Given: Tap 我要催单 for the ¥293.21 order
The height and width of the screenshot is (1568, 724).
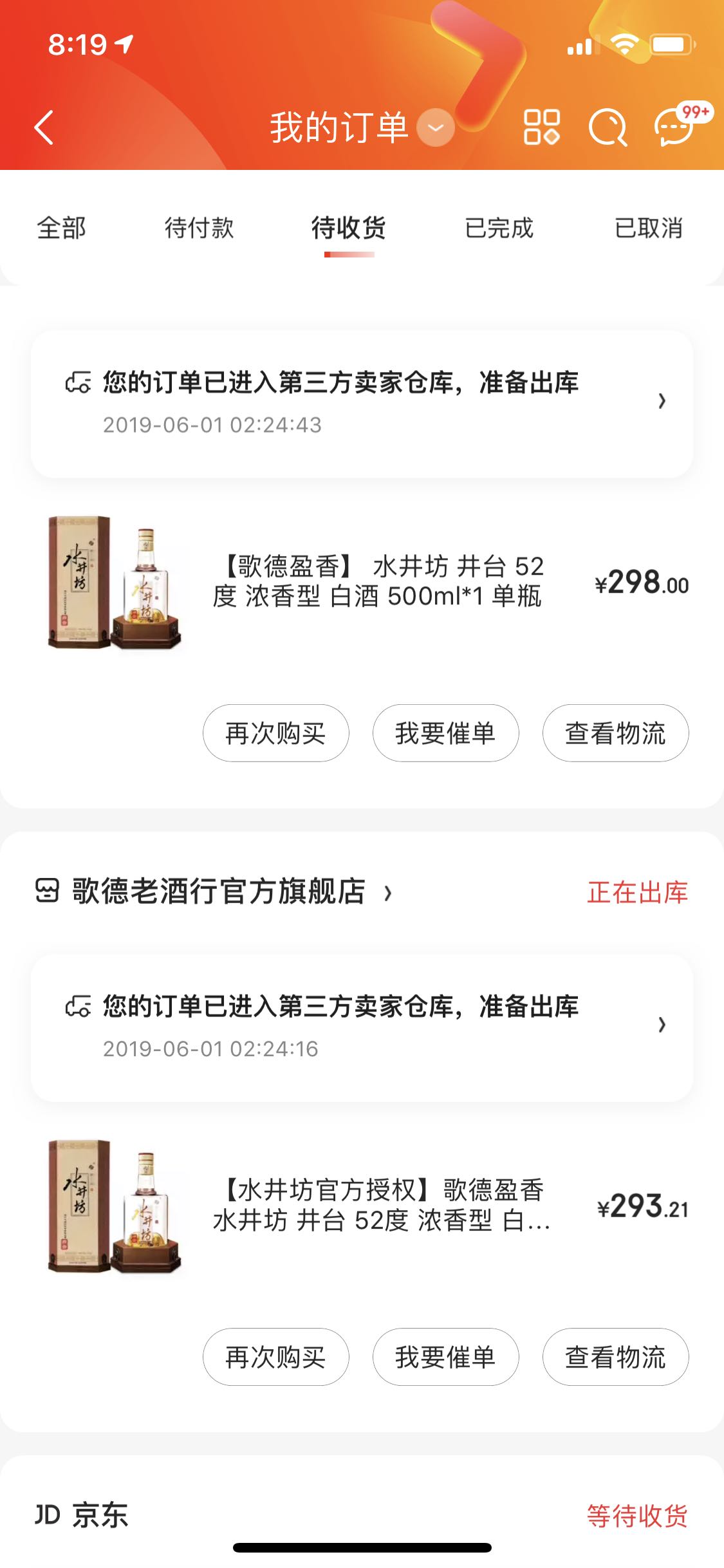Looking at the screenshot, I should pos(445,1357).
